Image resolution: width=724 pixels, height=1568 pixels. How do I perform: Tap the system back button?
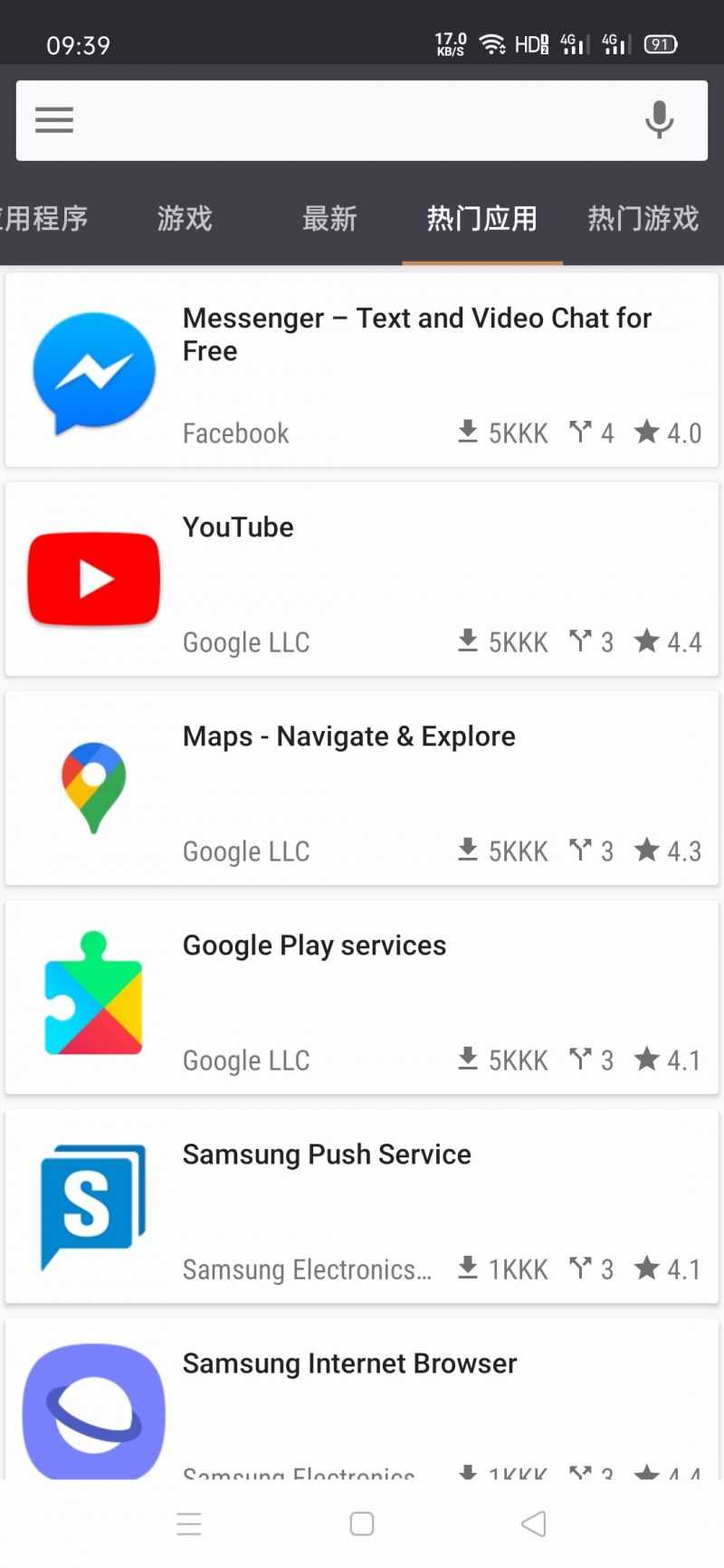click(534, 1524)
